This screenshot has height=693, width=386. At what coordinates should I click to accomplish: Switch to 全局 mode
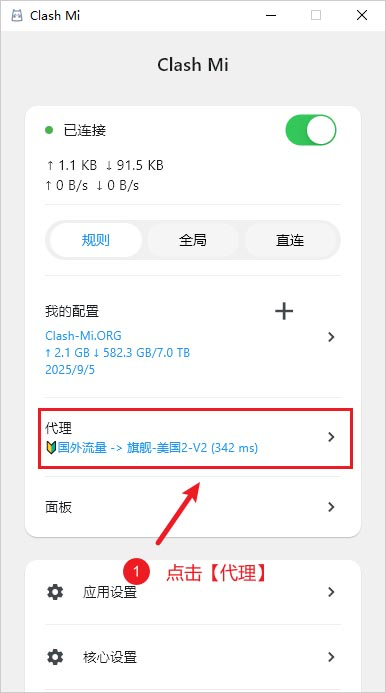coord(193,240)
